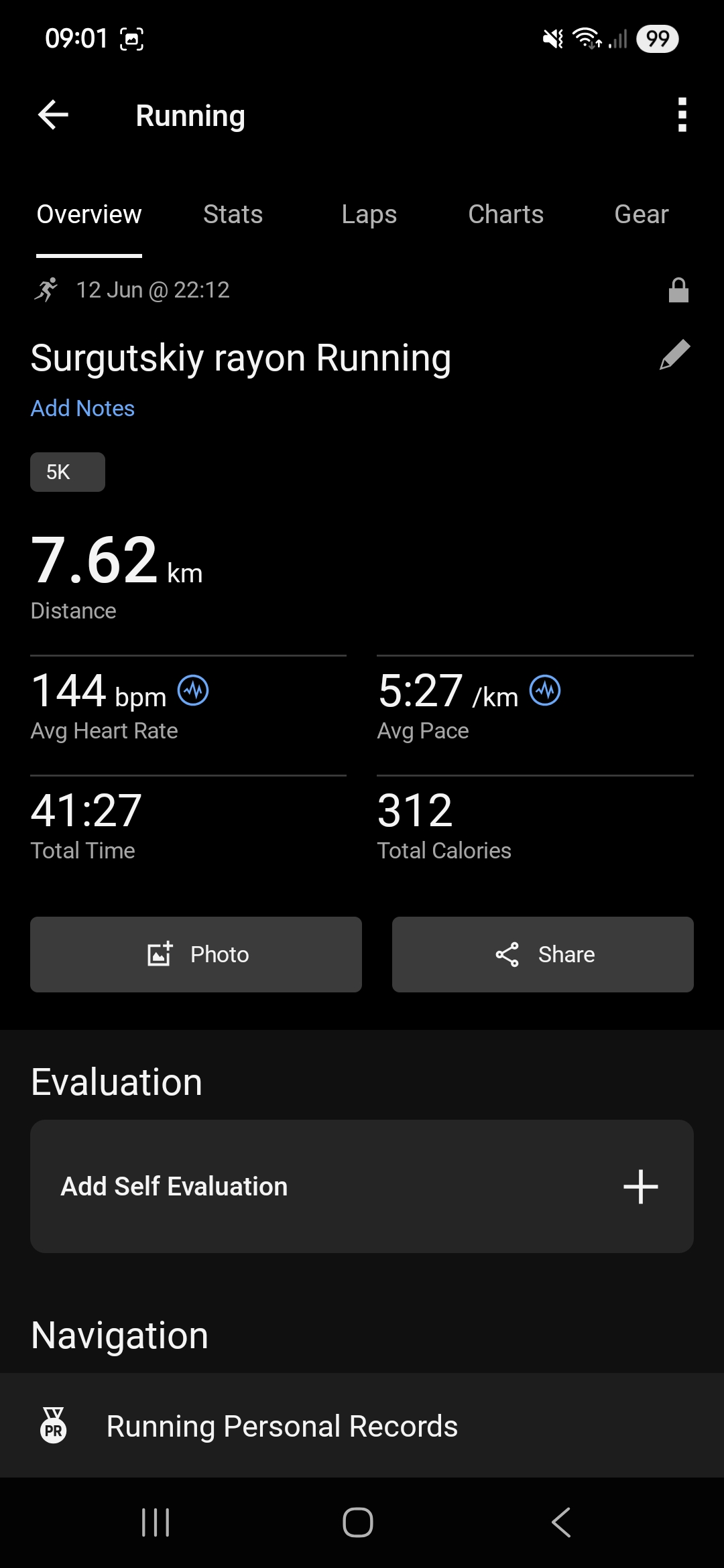724x1568 pixels.
Task: Go back using the top-left arrow
Action: [54, 115]
